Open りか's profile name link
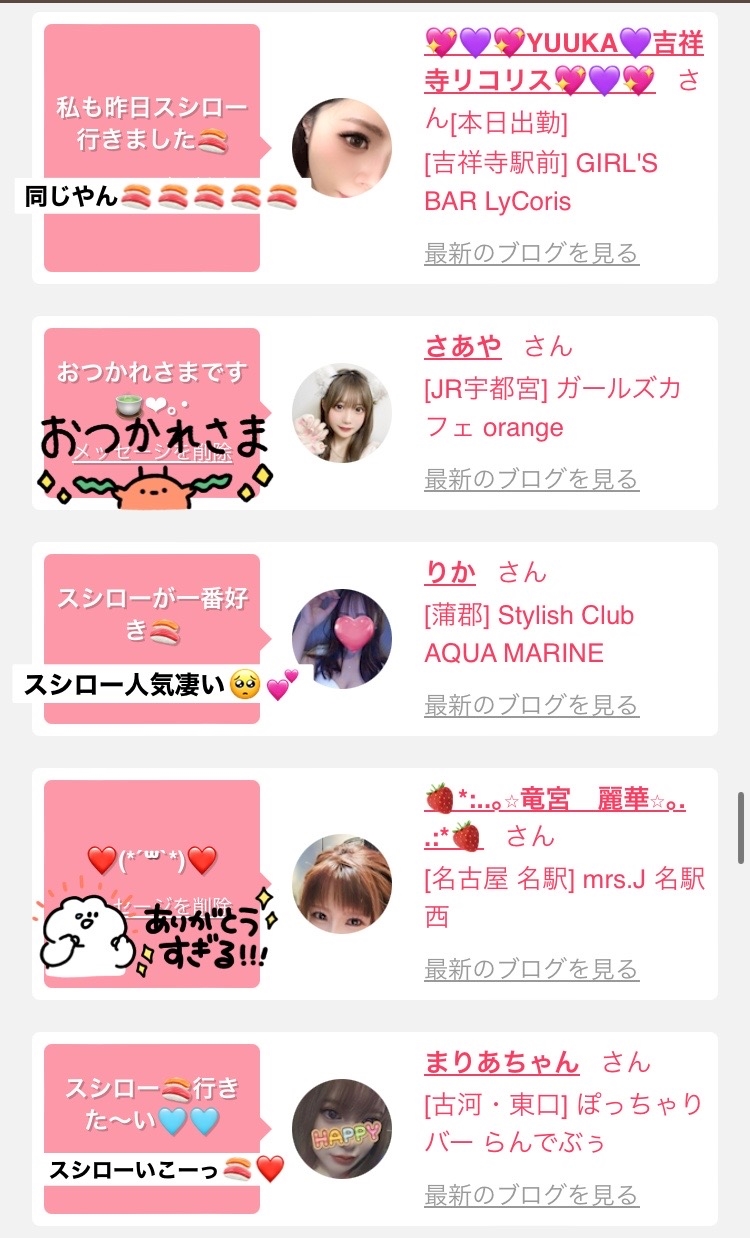This screenshot has width=750, height=1238. coord(450,572)
